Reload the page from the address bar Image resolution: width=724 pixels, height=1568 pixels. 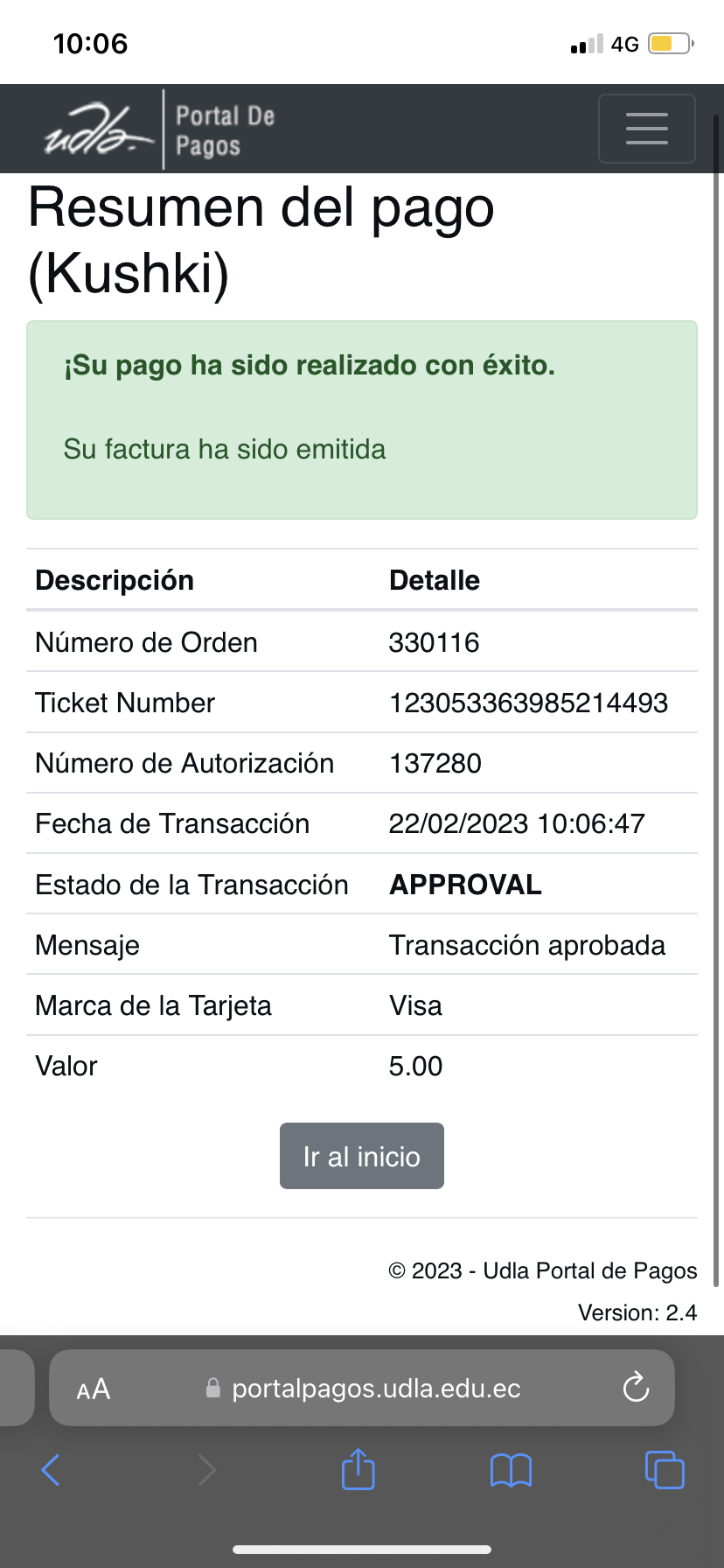(636, 1388)
